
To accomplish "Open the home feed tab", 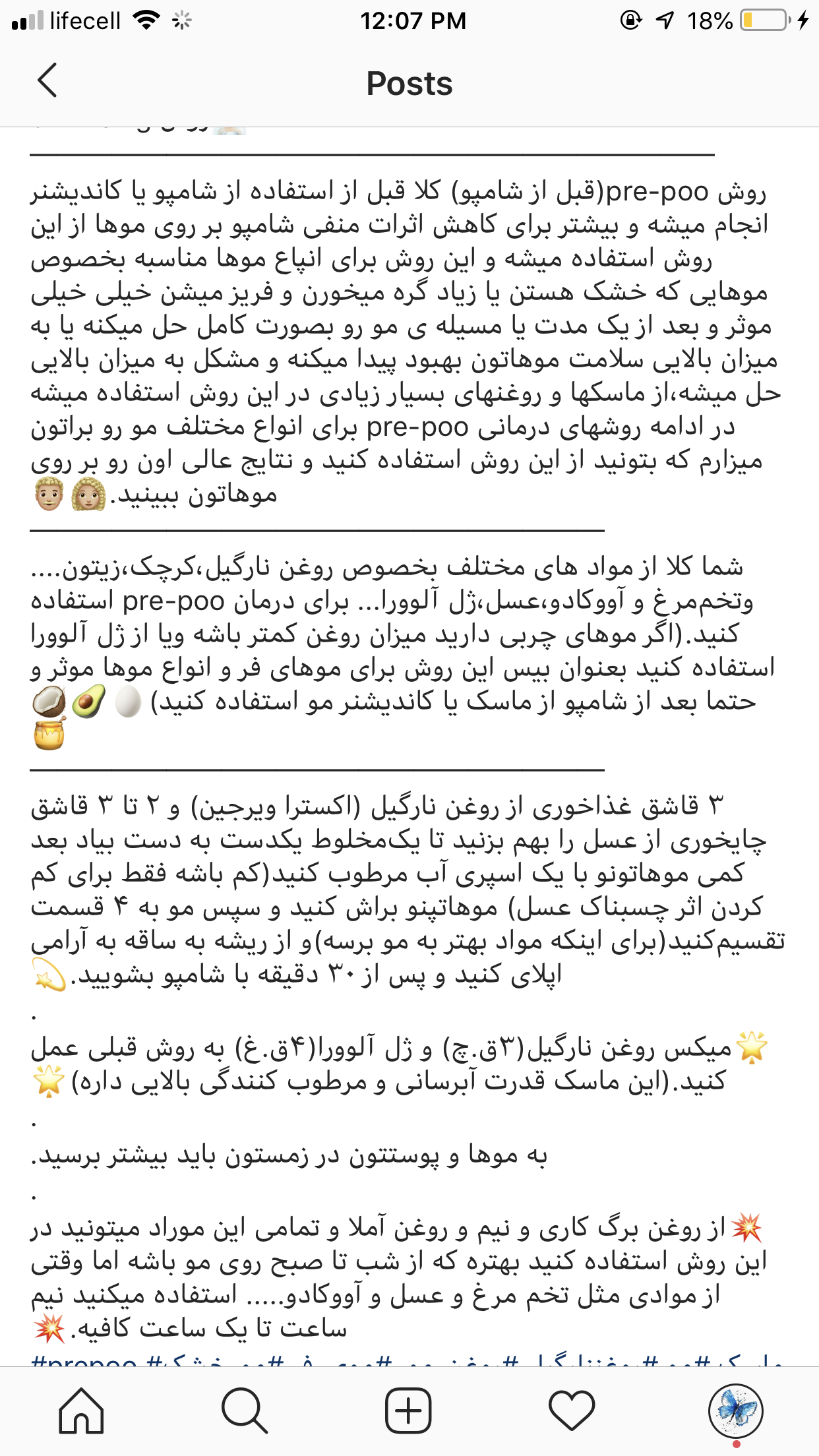I will (x=82, y=1411).
